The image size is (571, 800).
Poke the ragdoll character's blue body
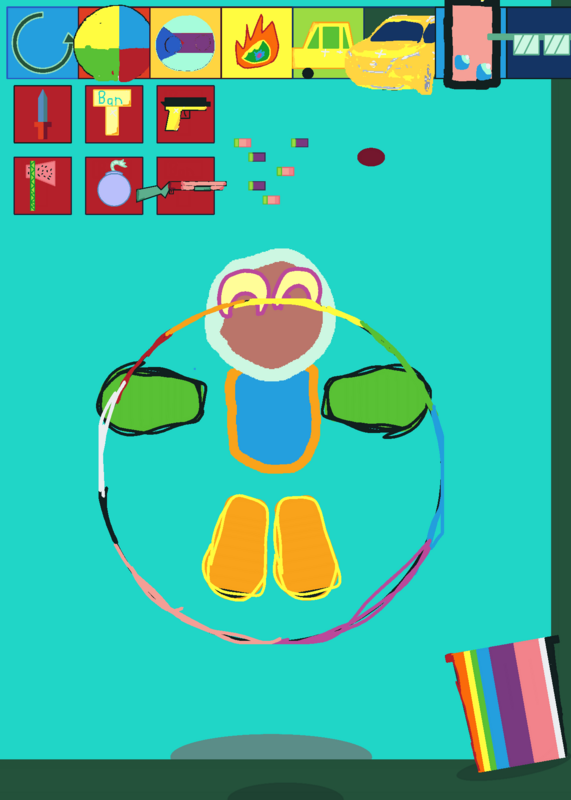274,418
